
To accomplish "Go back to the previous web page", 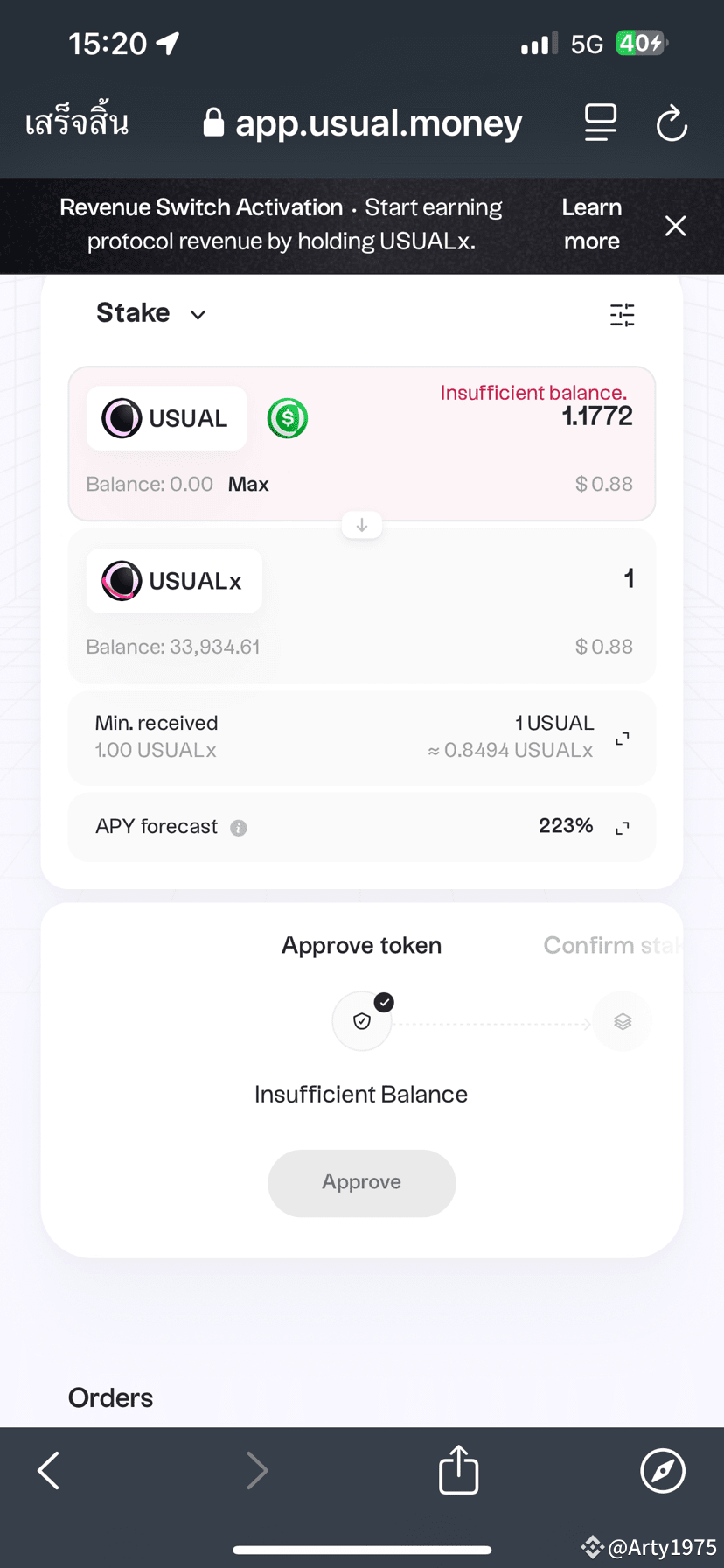I will pyautogui.click(x=49, y=1470).
